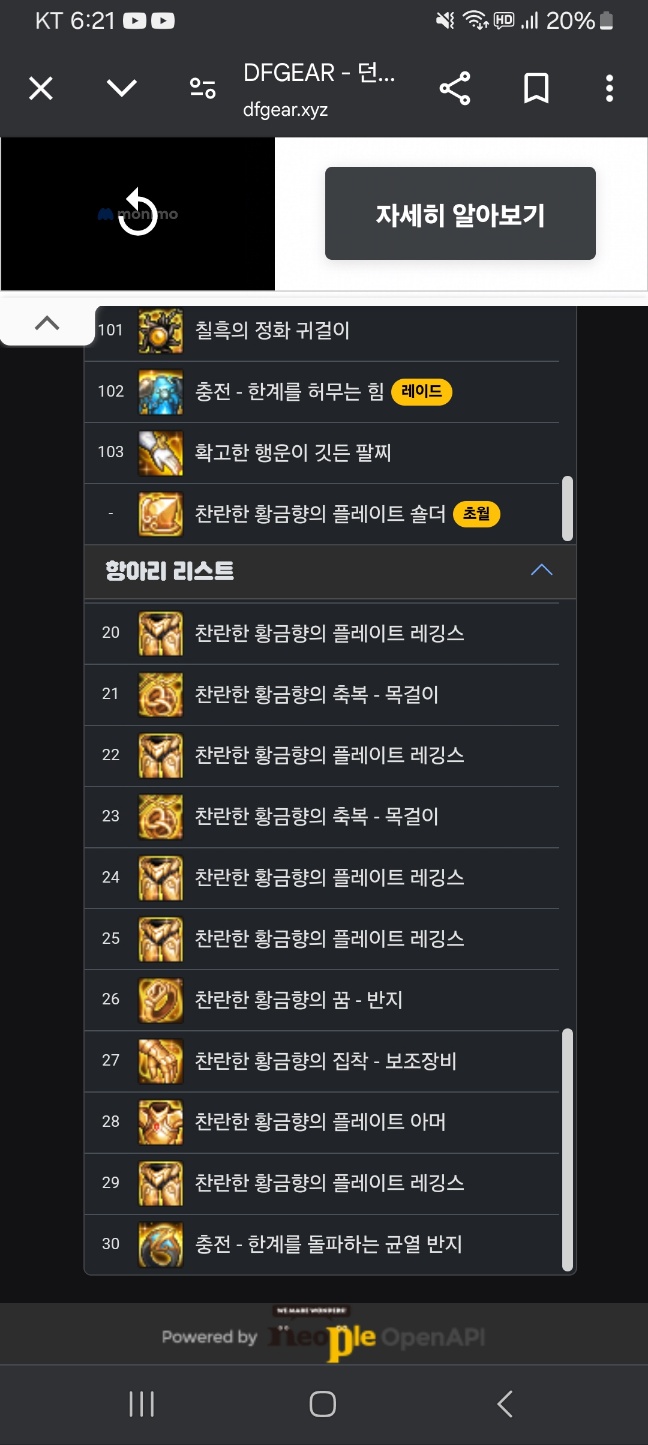Tap the 자세히 알아보기 ad button
The image size is (648, 1445).
tap(460, 214)
